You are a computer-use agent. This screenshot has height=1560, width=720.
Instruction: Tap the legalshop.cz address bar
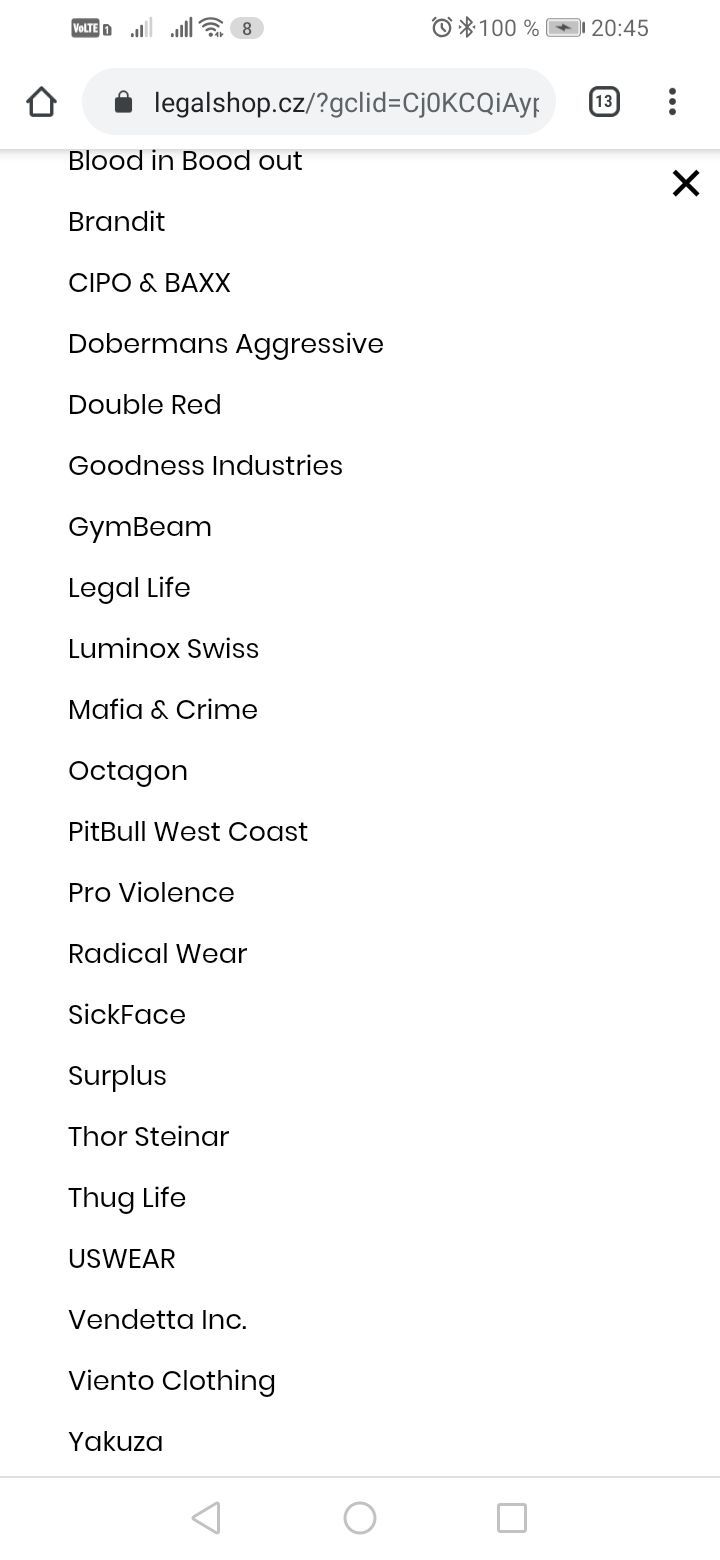coord(319,101)
